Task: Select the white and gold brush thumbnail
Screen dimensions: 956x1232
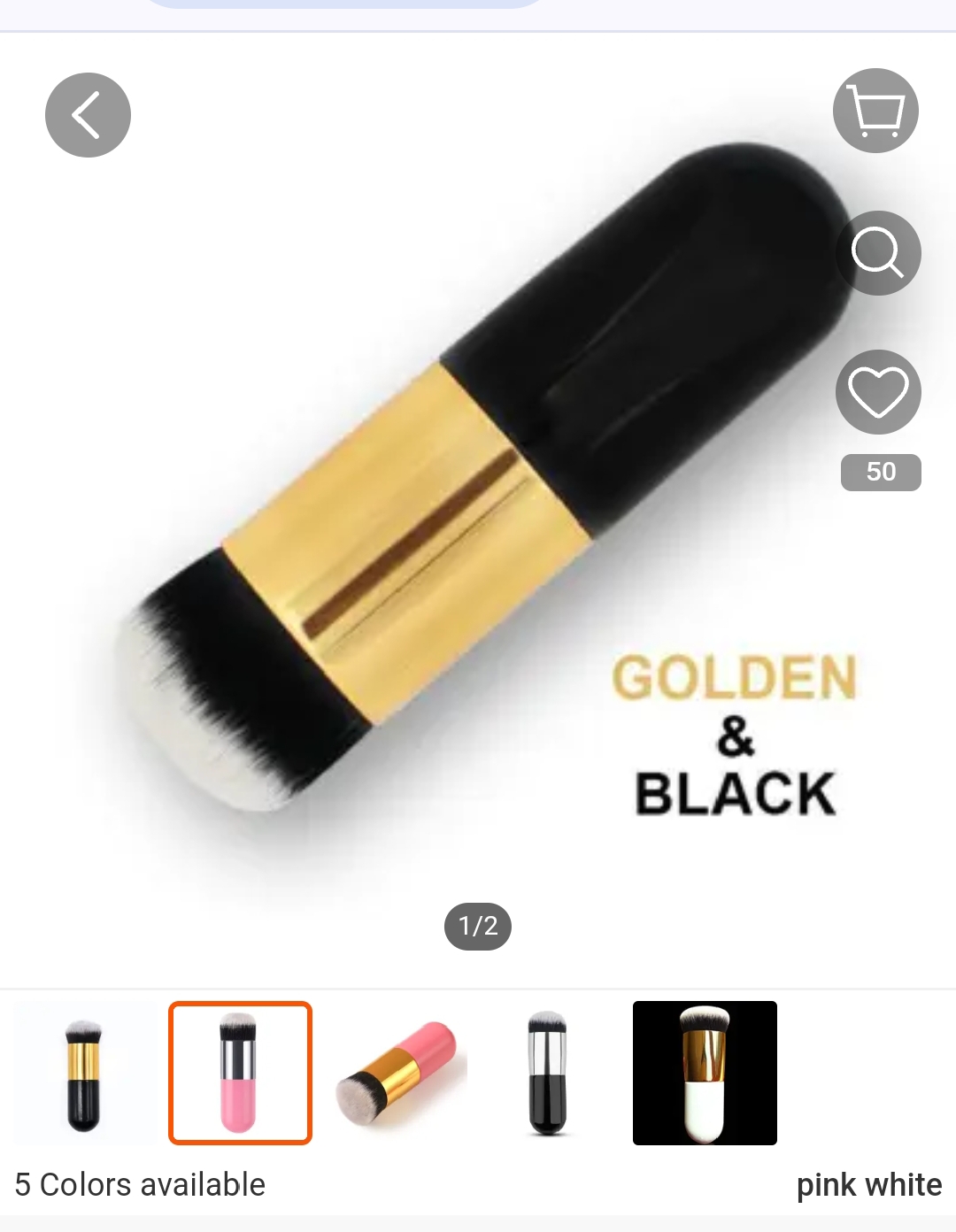Action: pyautogui.click(x=705, y=1073)
